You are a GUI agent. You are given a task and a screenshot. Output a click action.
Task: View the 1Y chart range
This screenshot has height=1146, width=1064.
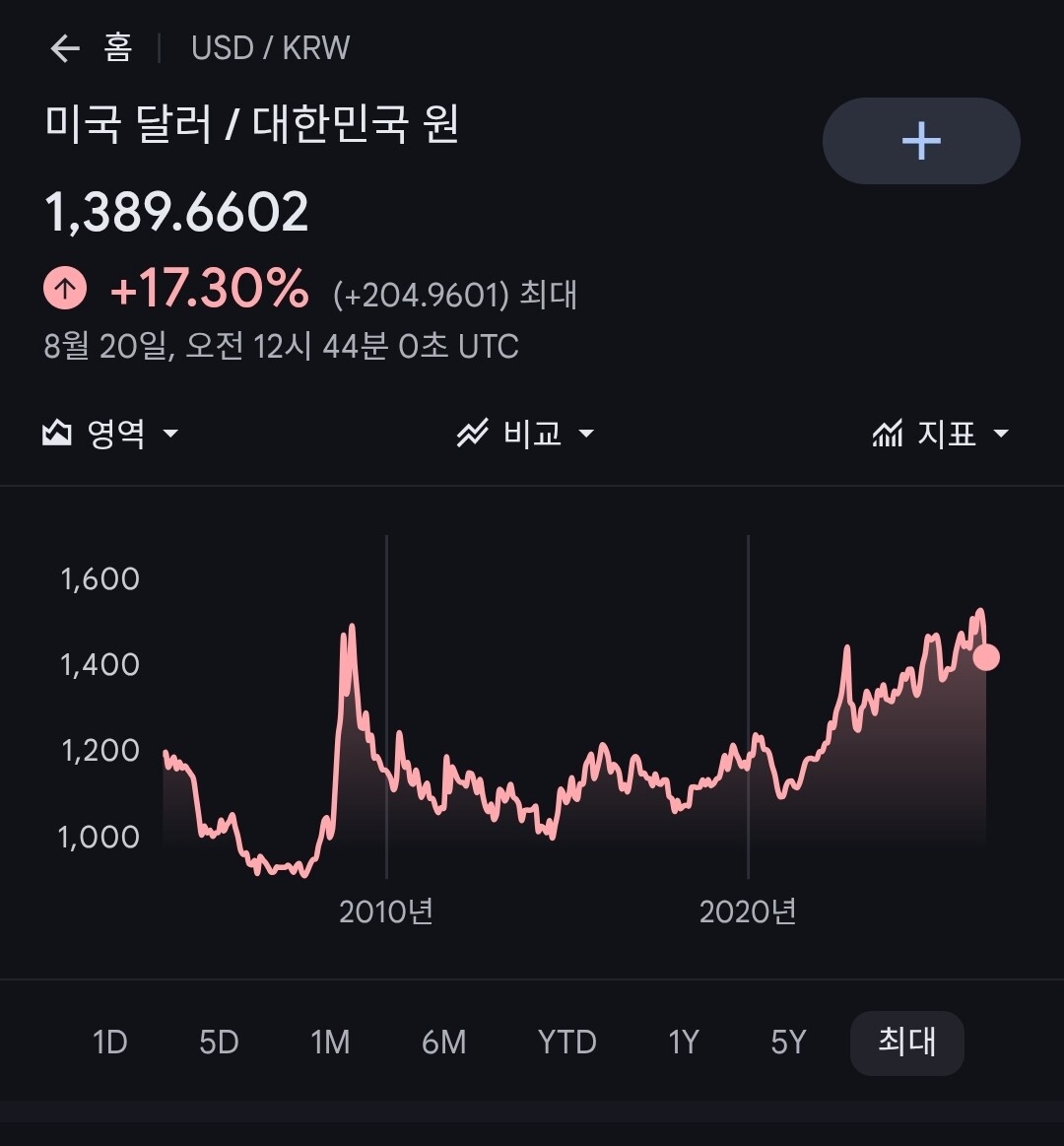(684, 1043)
